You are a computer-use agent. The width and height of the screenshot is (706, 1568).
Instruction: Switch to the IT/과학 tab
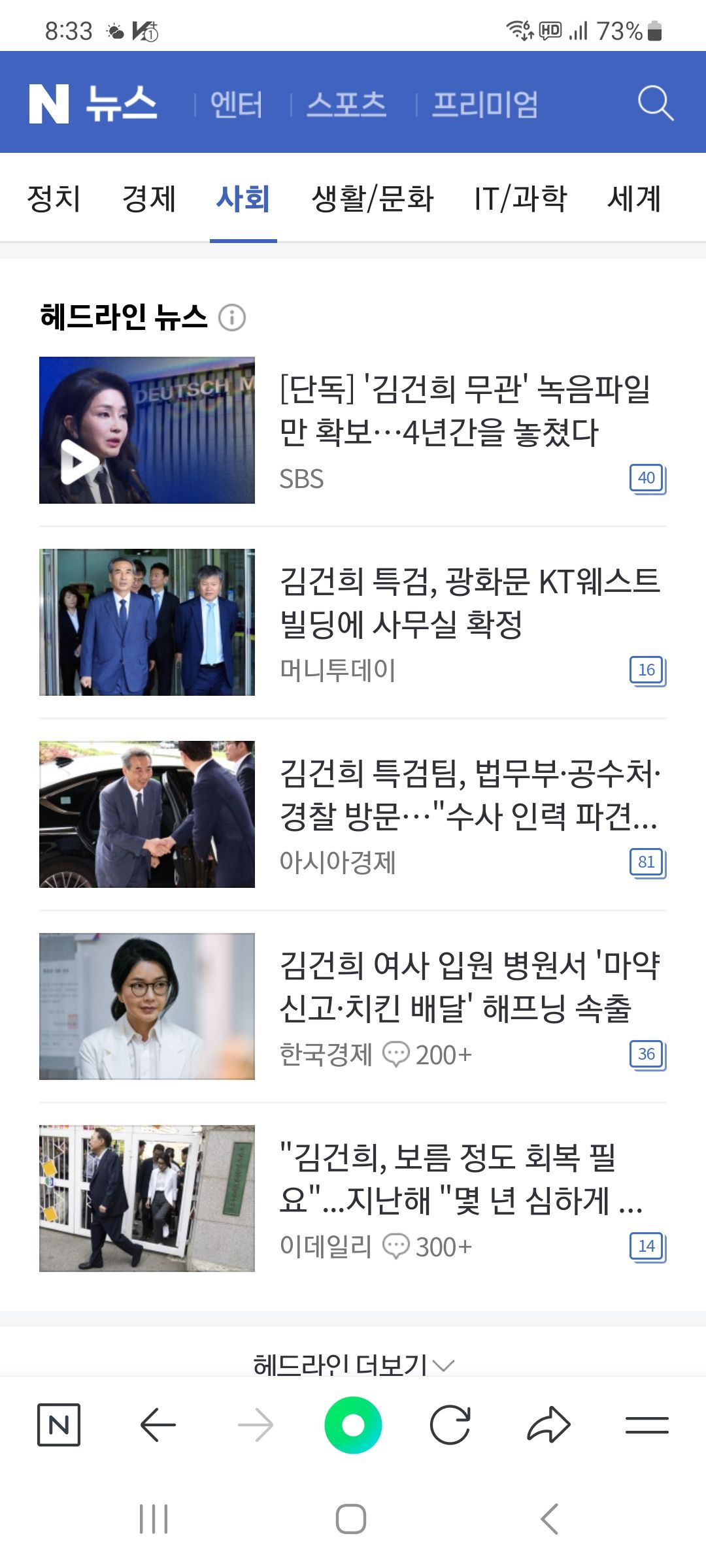tap(520, 199)
